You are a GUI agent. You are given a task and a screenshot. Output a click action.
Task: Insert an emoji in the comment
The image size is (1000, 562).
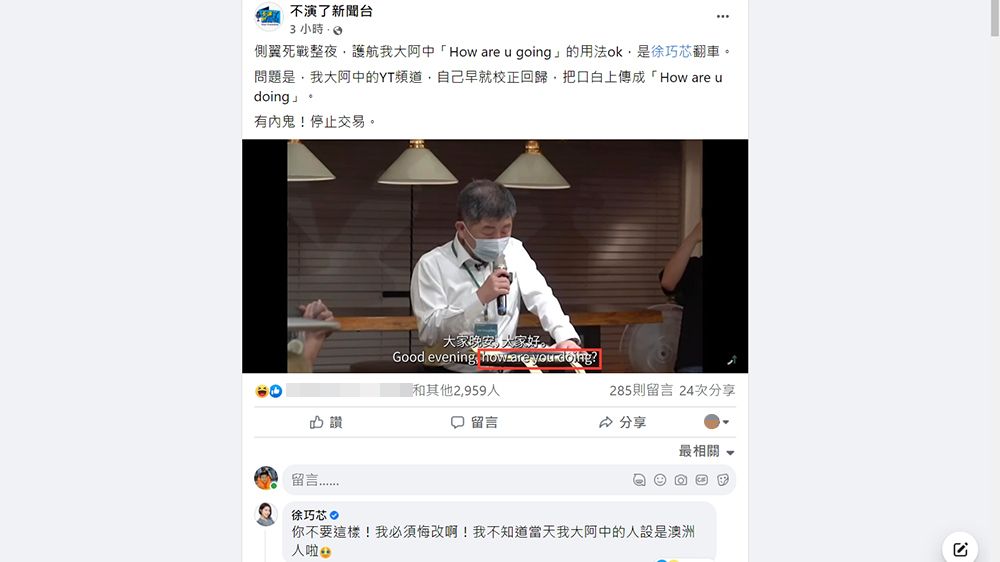click(x=660, y=480)
